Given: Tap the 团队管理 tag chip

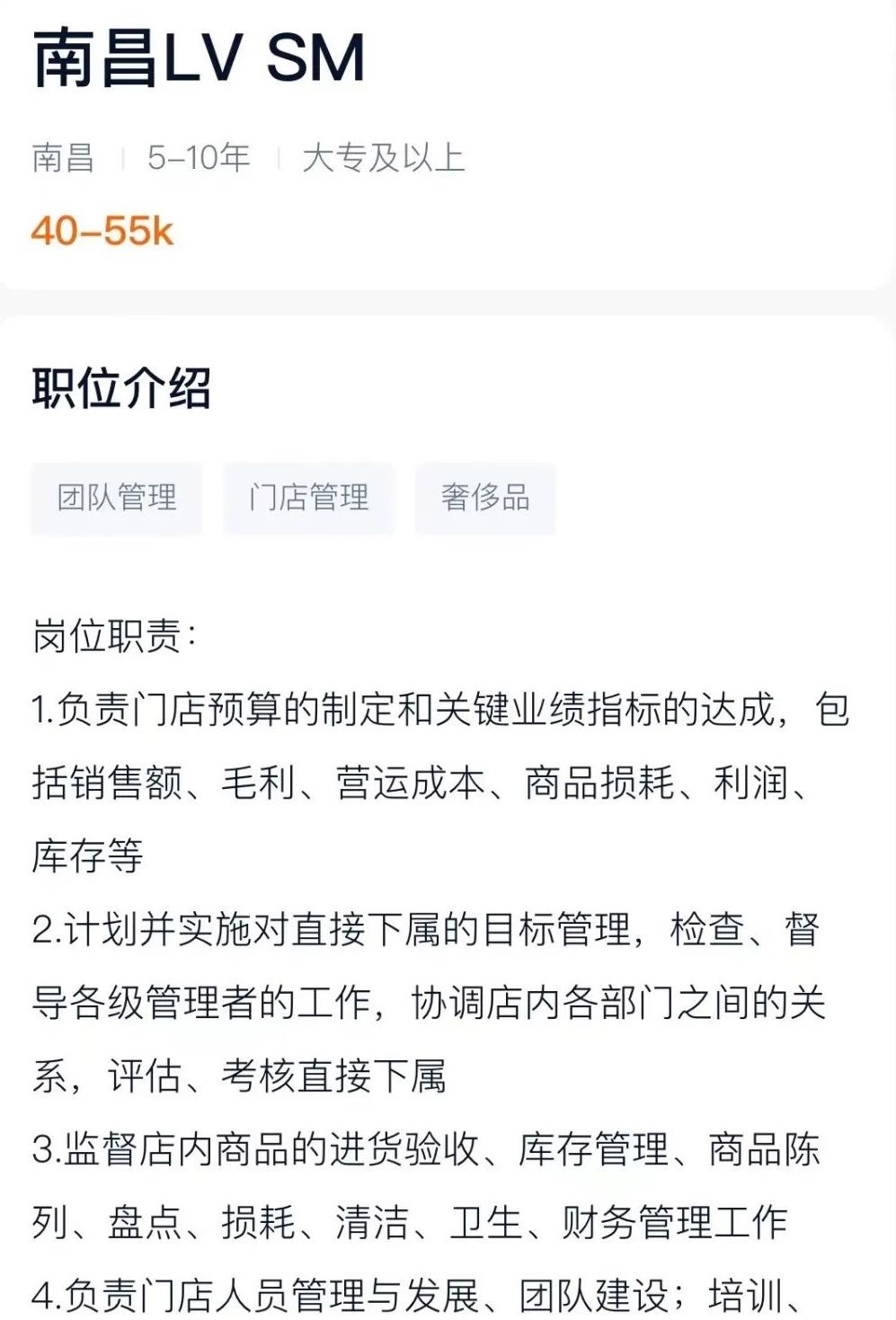Looking at the screenshot, I should (117, 498).
